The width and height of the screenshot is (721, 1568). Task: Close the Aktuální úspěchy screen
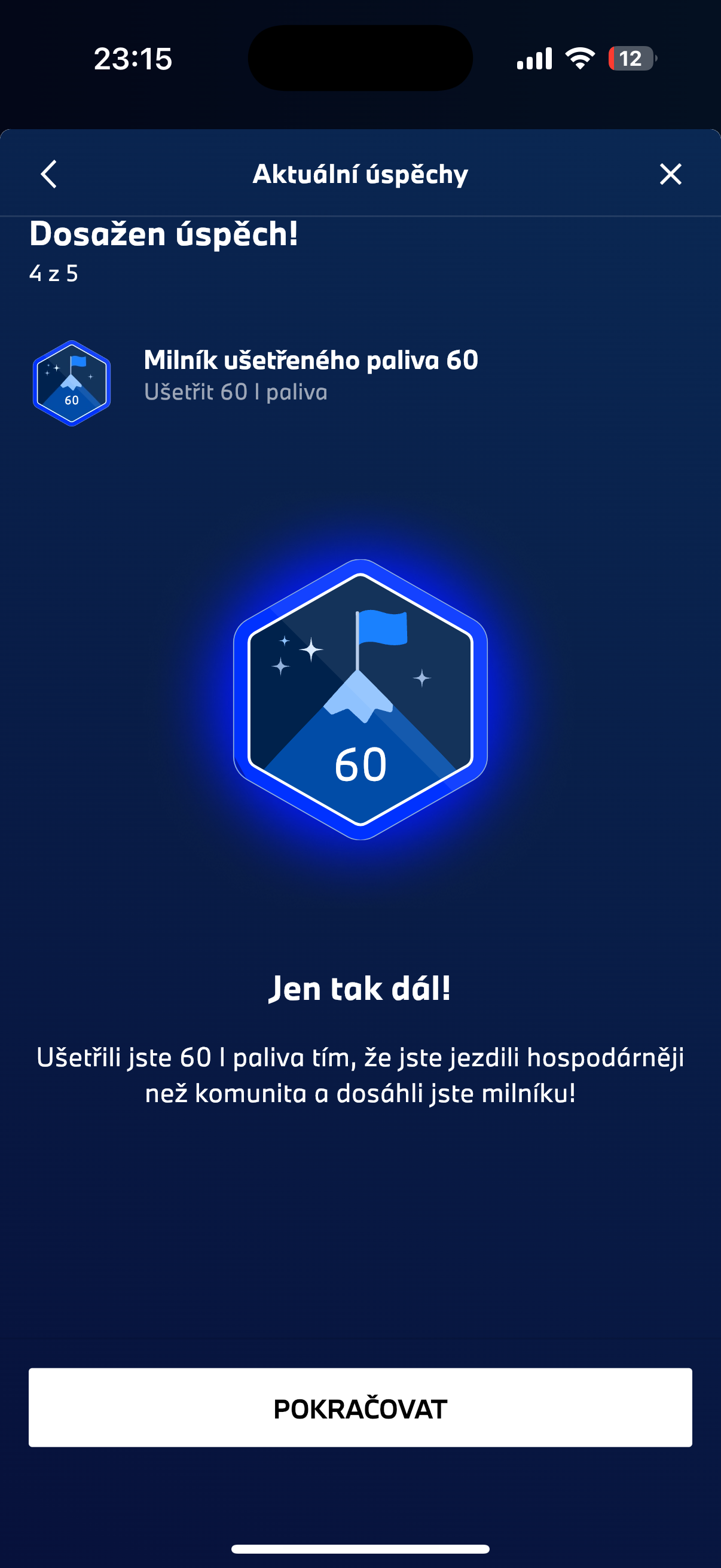671,174
